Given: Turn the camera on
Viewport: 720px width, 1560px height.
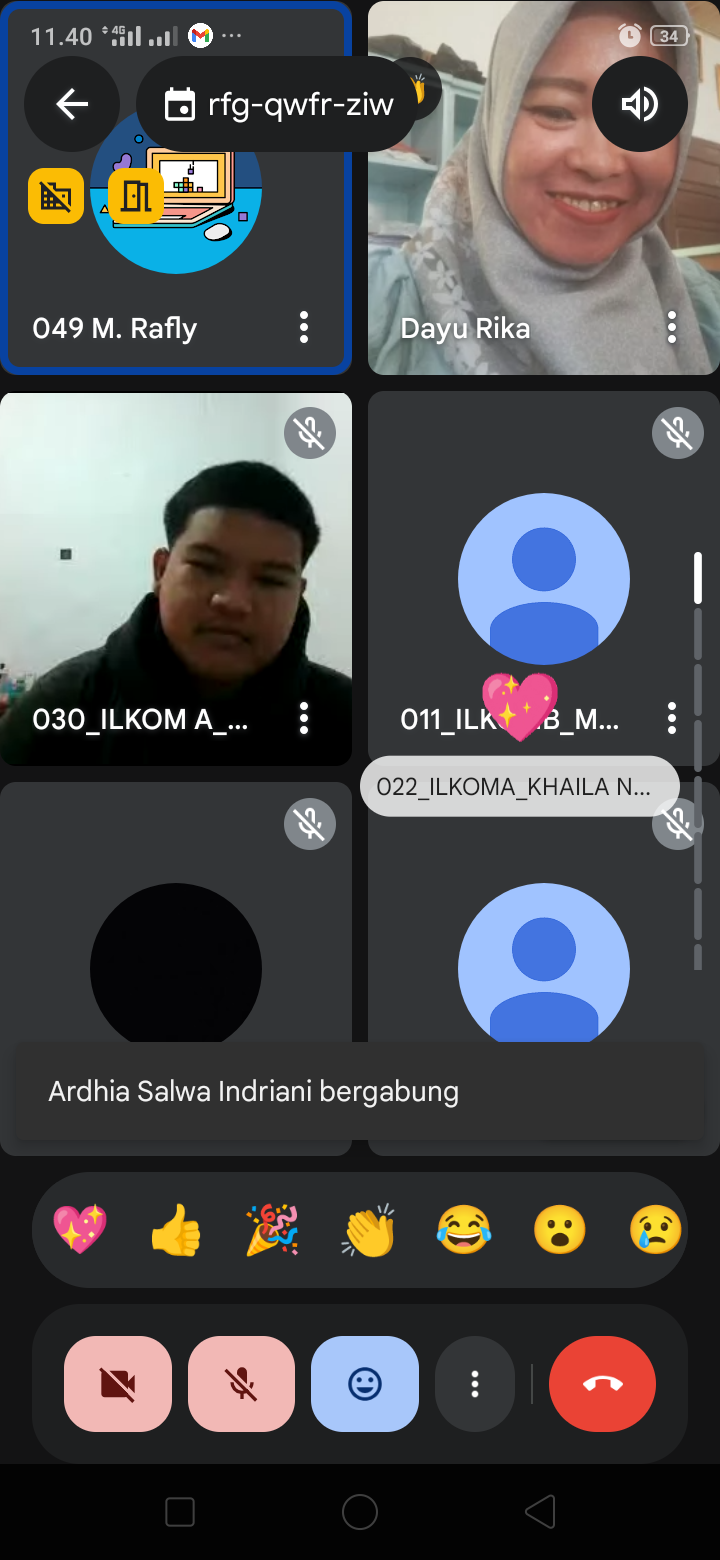Looking at the screenshot, I should coord(118,1384).
